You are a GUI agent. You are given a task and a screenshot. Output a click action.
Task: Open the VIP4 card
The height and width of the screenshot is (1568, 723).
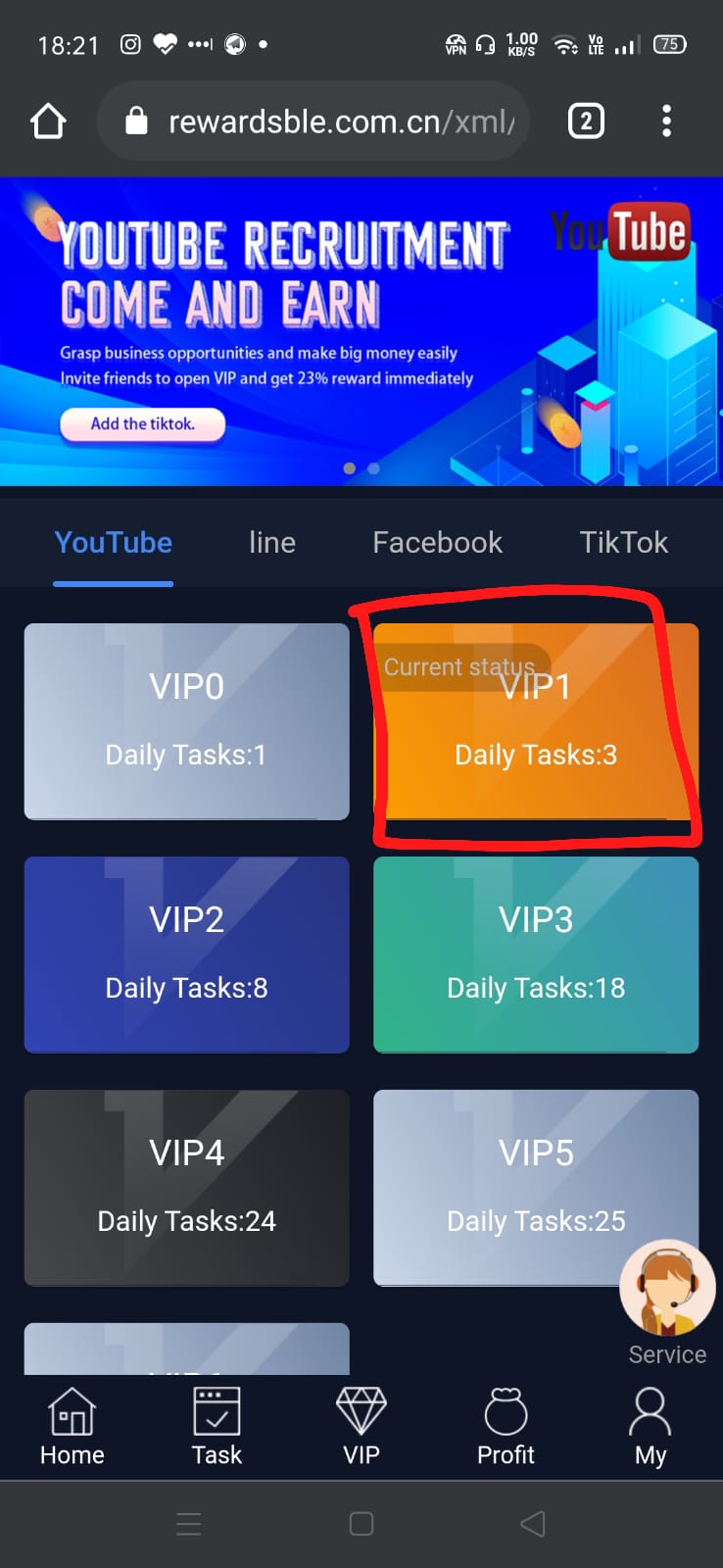click(186, 1188)
